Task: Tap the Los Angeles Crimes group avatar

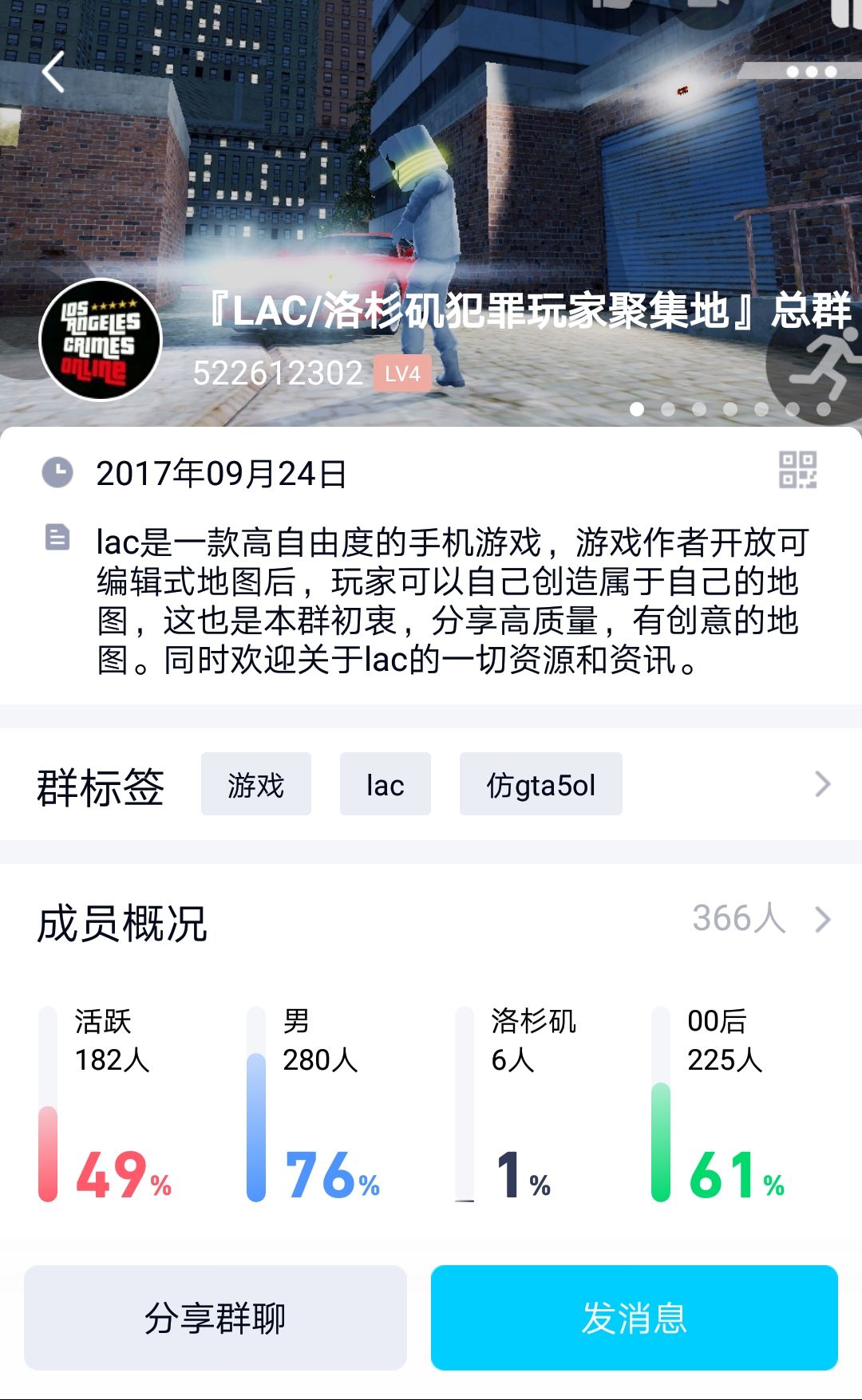Action: (x=101, y=340)
